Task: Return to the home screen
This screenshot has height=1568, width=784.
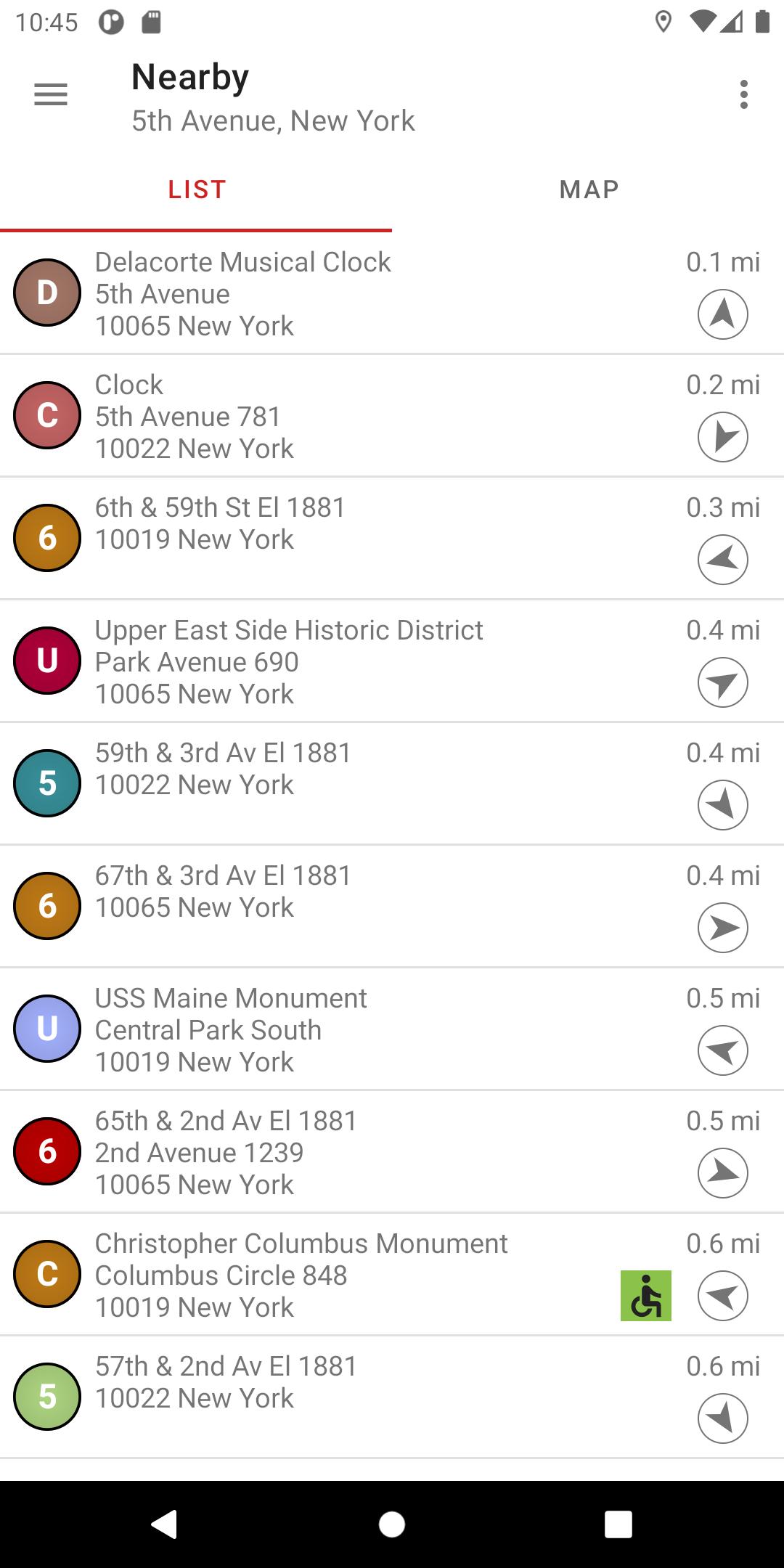Action: 392,1524
